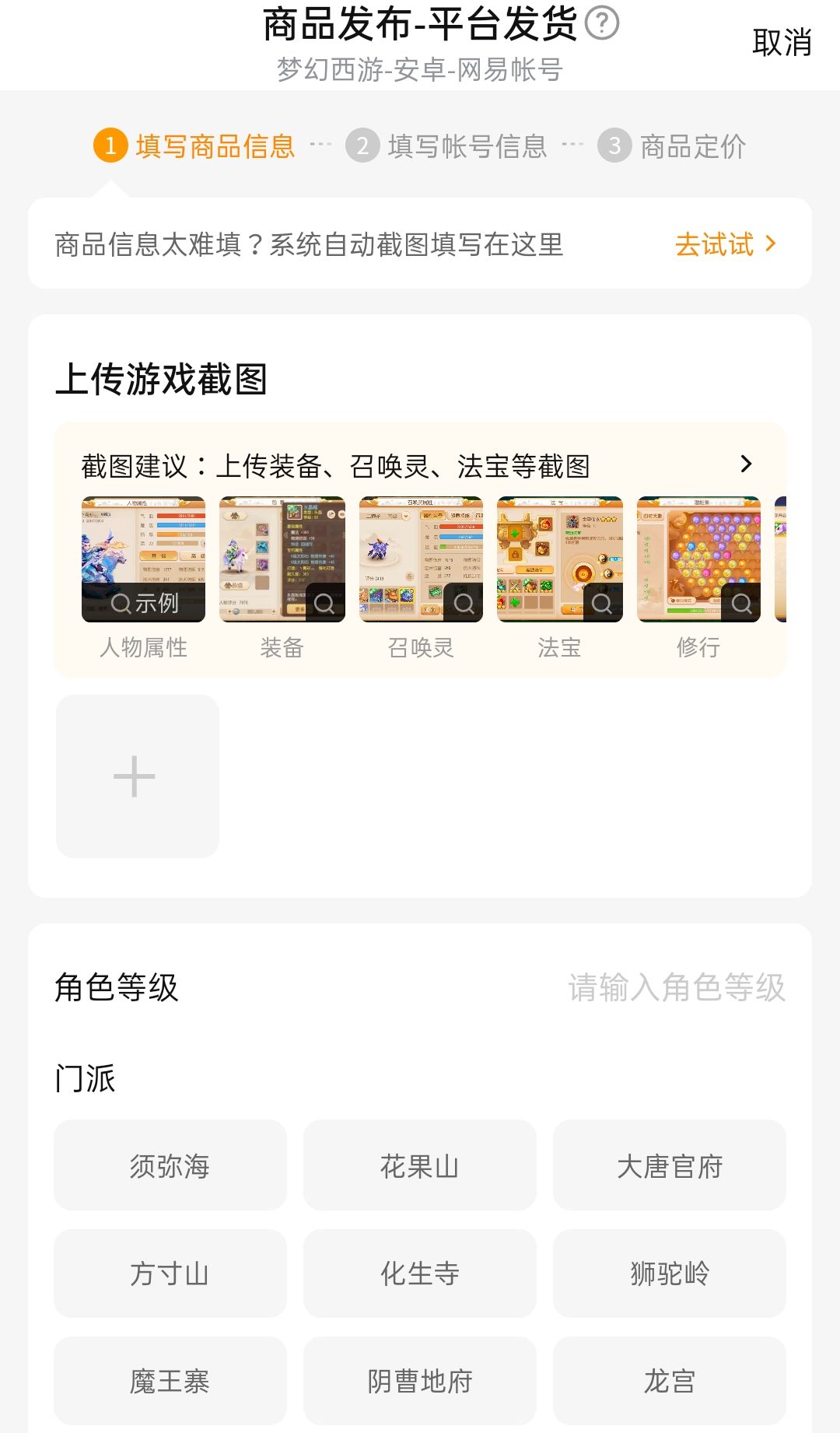View the 人物属性 example screenshot

coord(144,559)
